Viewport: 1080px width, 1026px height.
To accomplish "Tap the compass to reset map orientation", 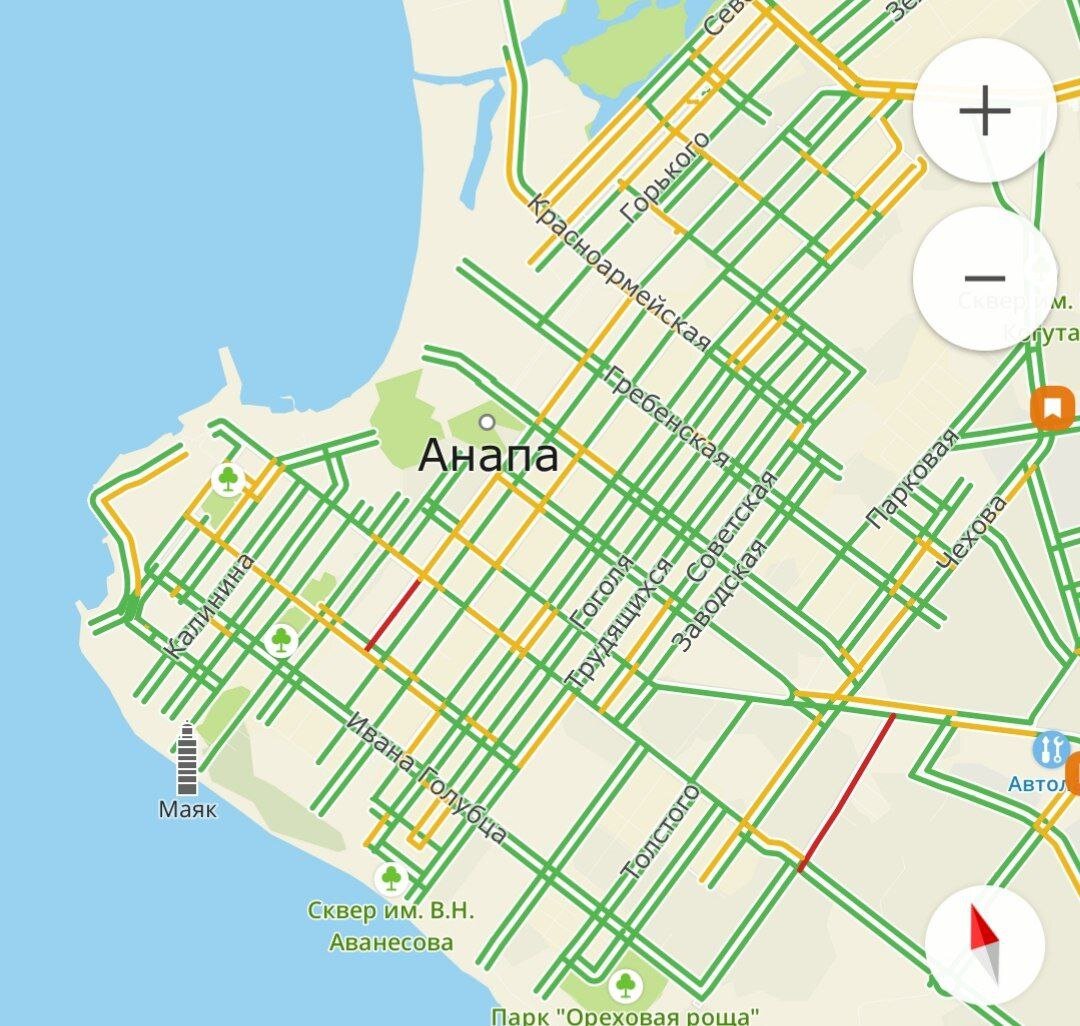I will point(985,946).
